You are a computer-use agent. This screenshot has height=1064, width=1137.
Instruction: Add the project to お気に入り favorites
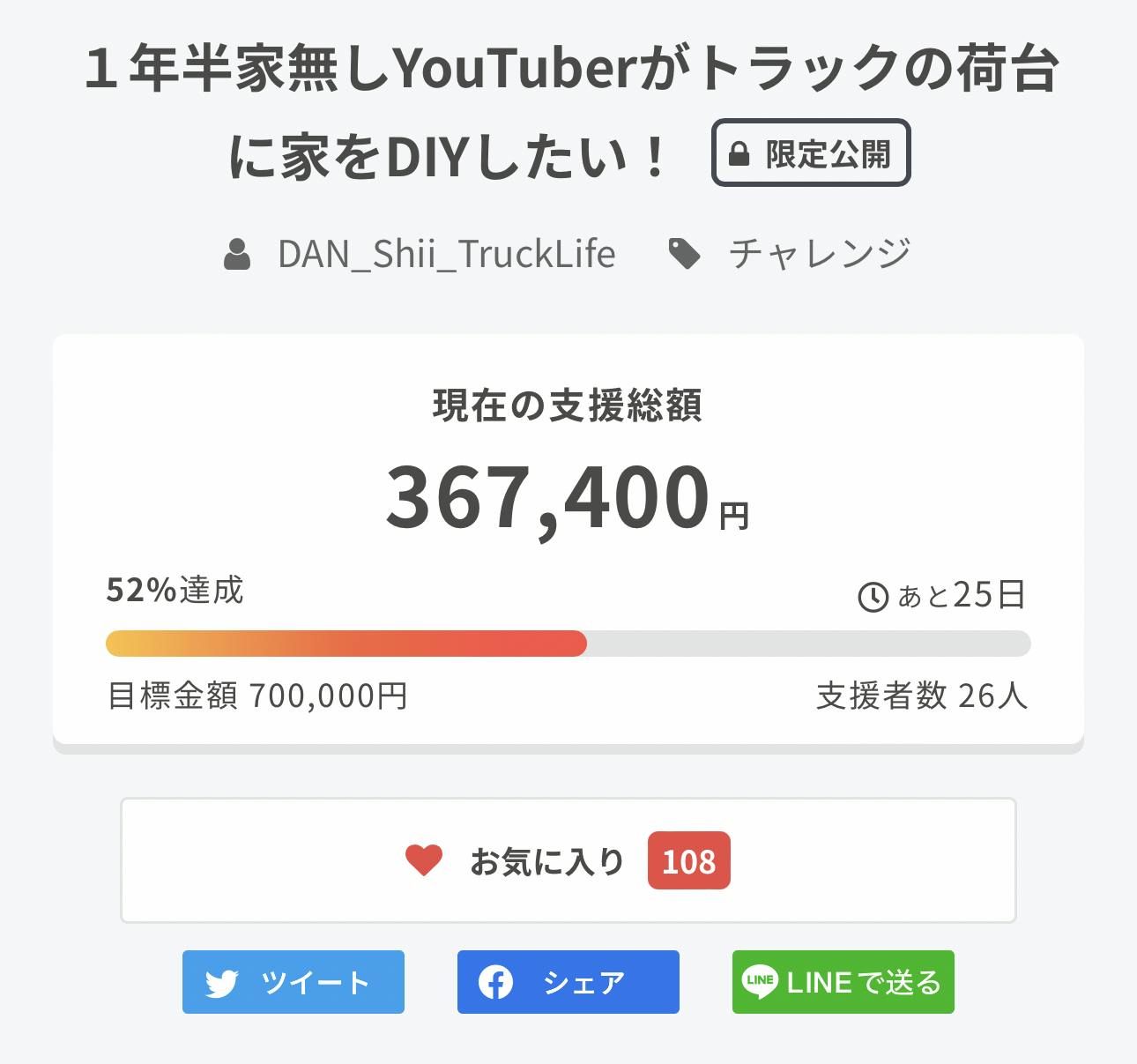click(568, 860)
